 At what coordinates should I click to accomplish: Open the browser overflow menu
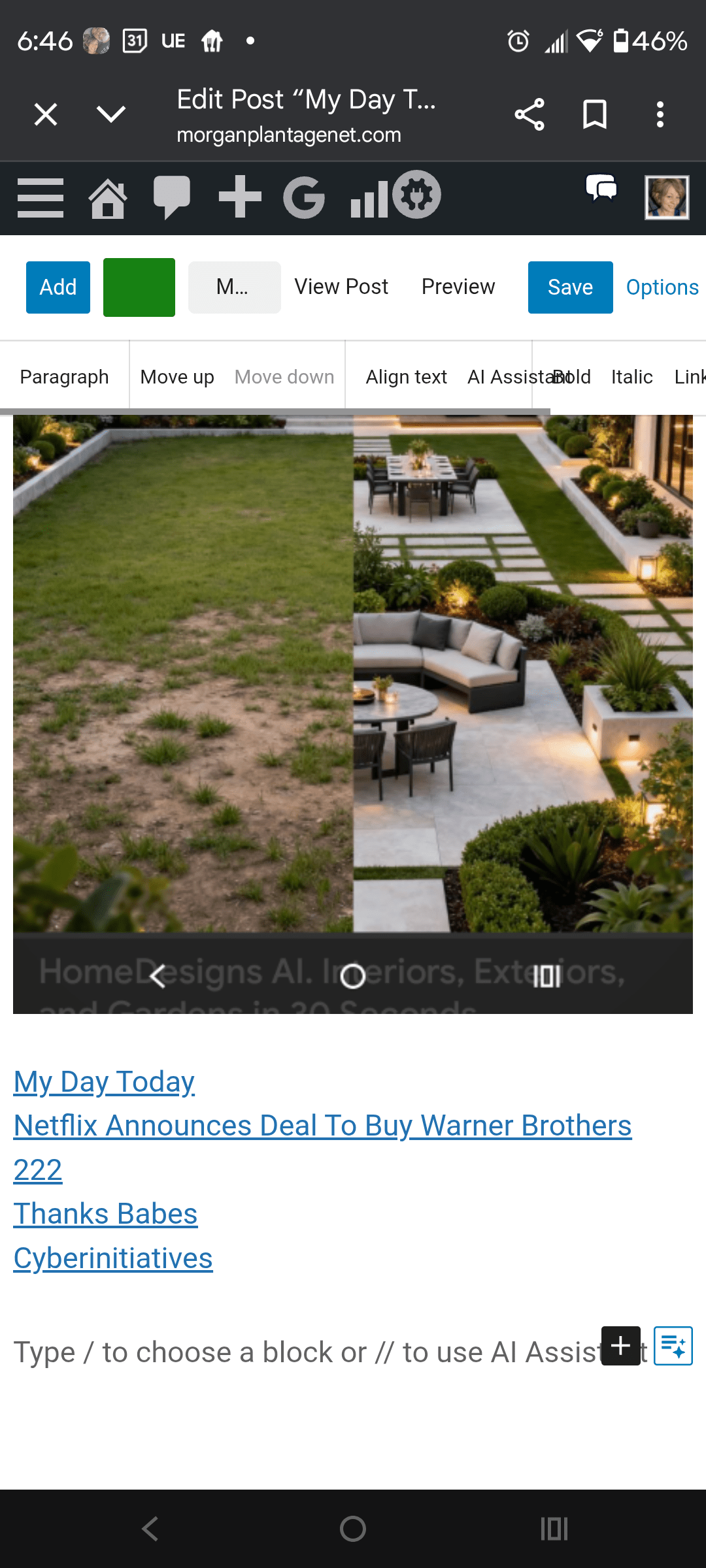660,114
